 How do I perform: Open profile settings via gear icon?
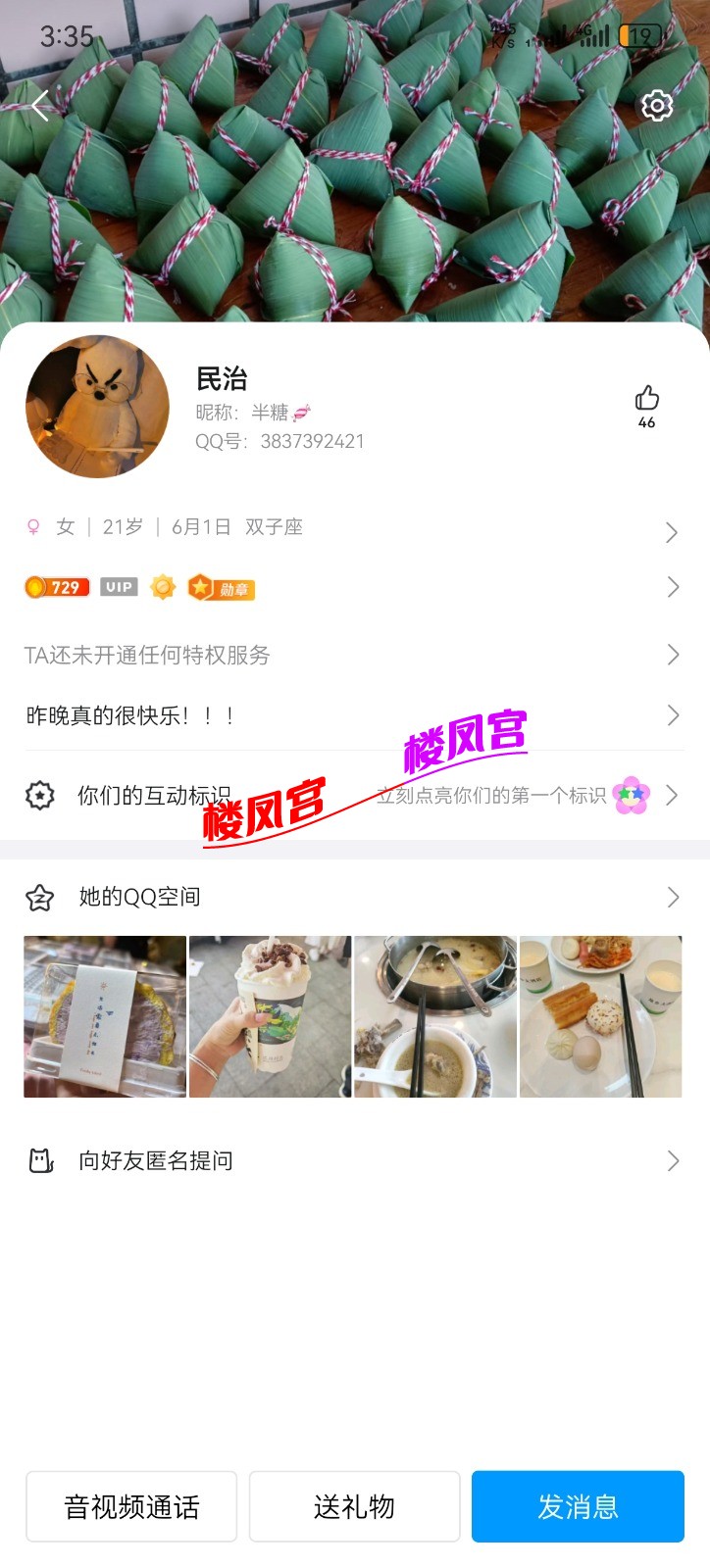click(656, 105)
